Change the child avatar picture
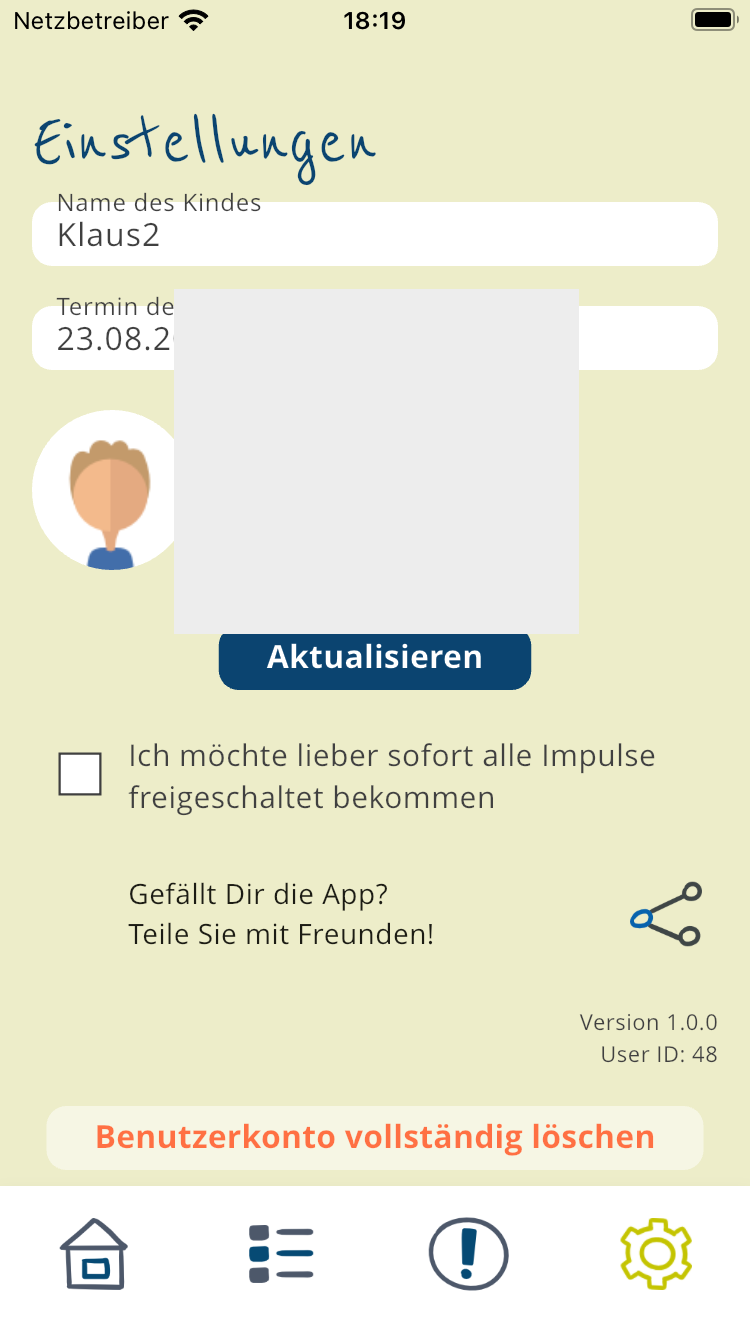Viewport: 750px width, 1334px height. (108, 492)
